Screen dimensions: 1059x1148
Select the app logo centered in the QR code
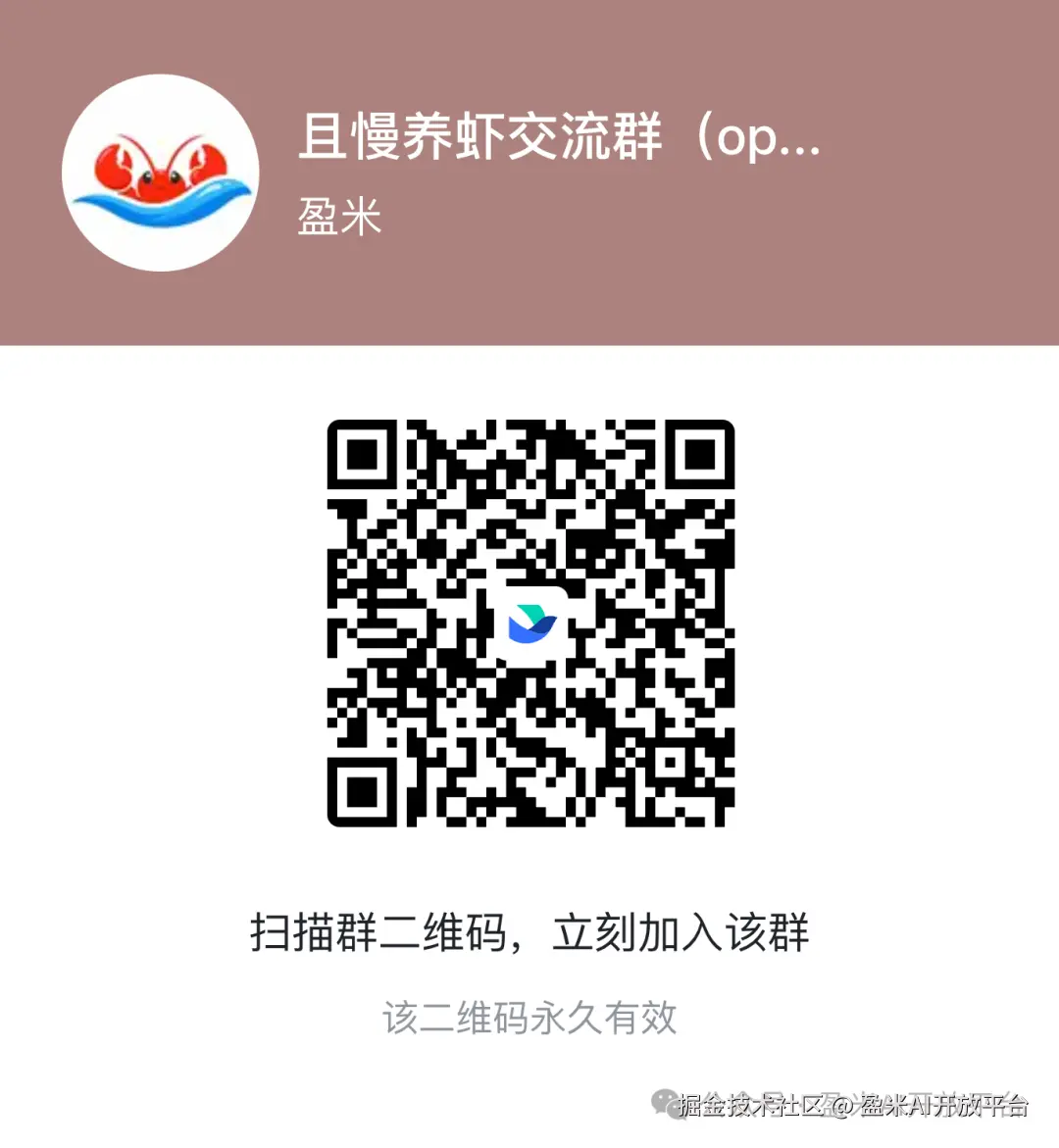530,623
